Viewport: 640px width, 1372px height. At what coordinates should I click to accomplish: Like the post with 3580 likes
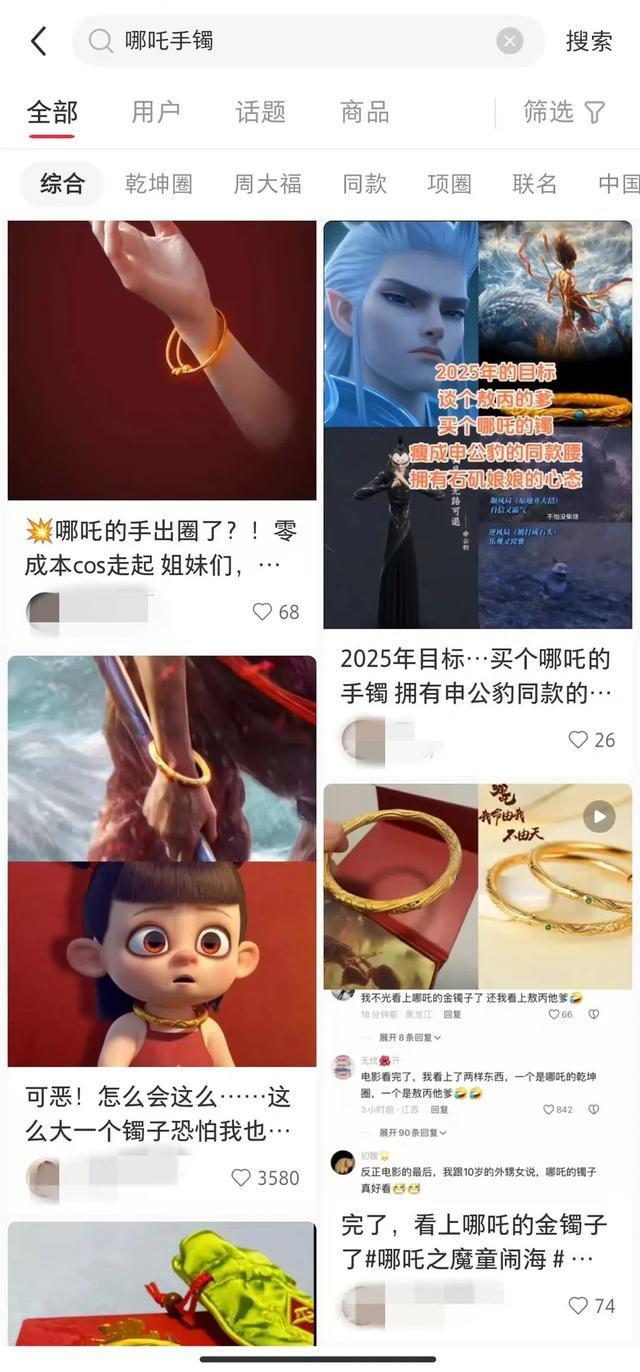tap(242, 1178)
